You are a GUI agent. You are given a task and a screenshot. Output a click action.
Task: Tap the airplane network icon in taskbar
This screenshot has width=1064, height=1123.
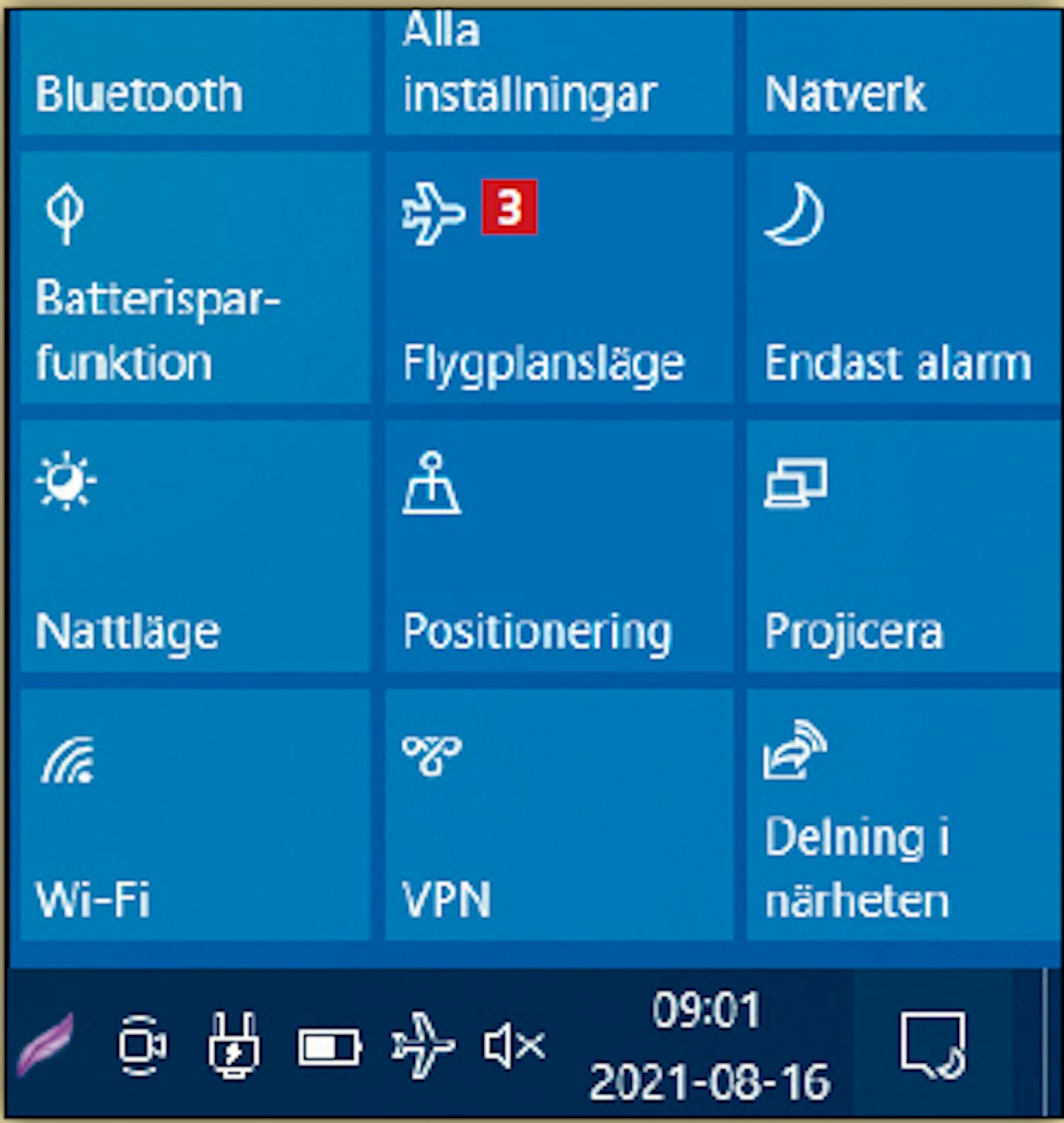(x=423, y=1046)
